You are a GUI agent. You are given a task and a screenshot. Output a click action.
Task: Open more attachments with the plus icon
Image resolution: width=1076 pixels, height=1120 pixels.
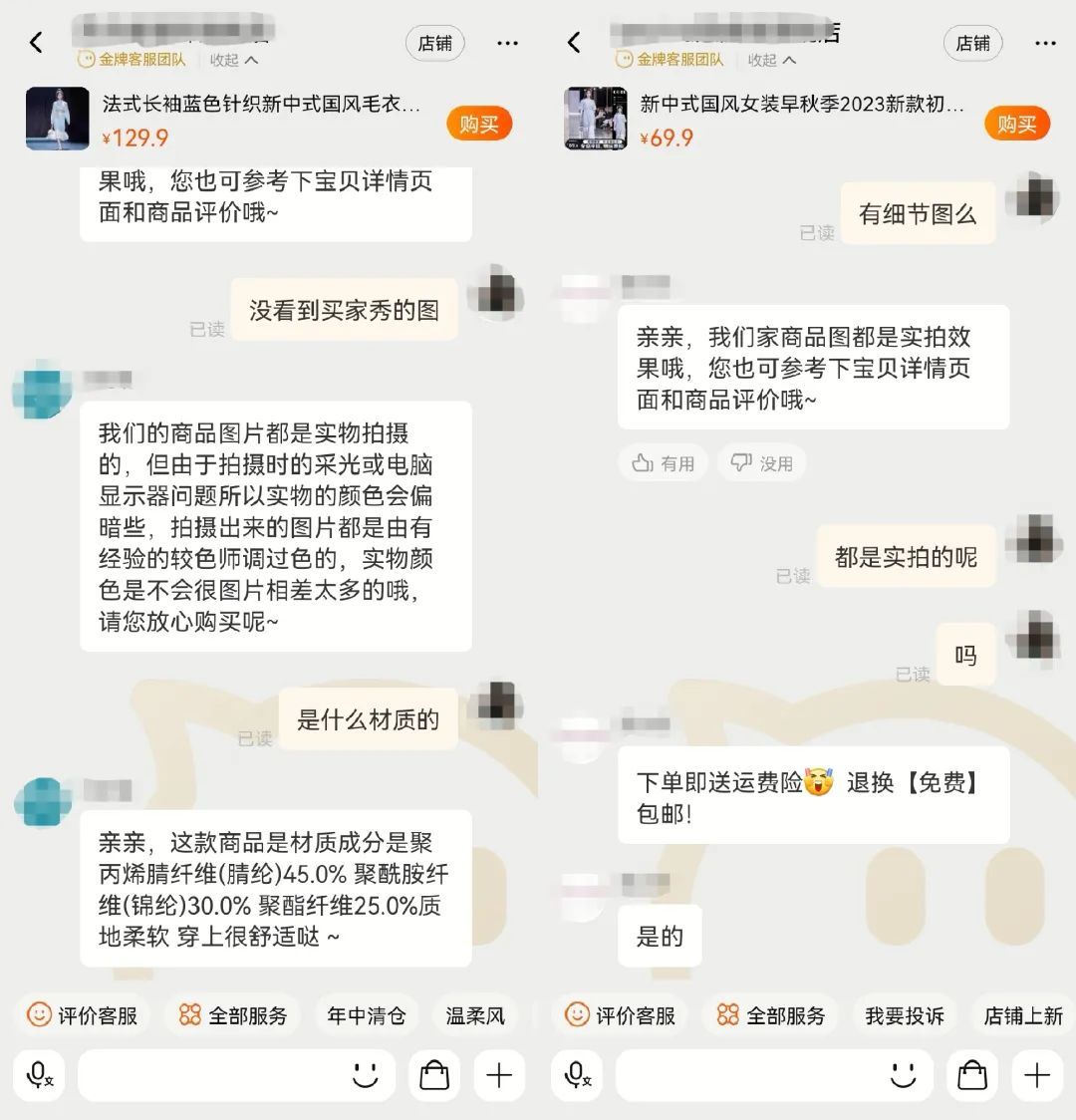pos(498,1075)
